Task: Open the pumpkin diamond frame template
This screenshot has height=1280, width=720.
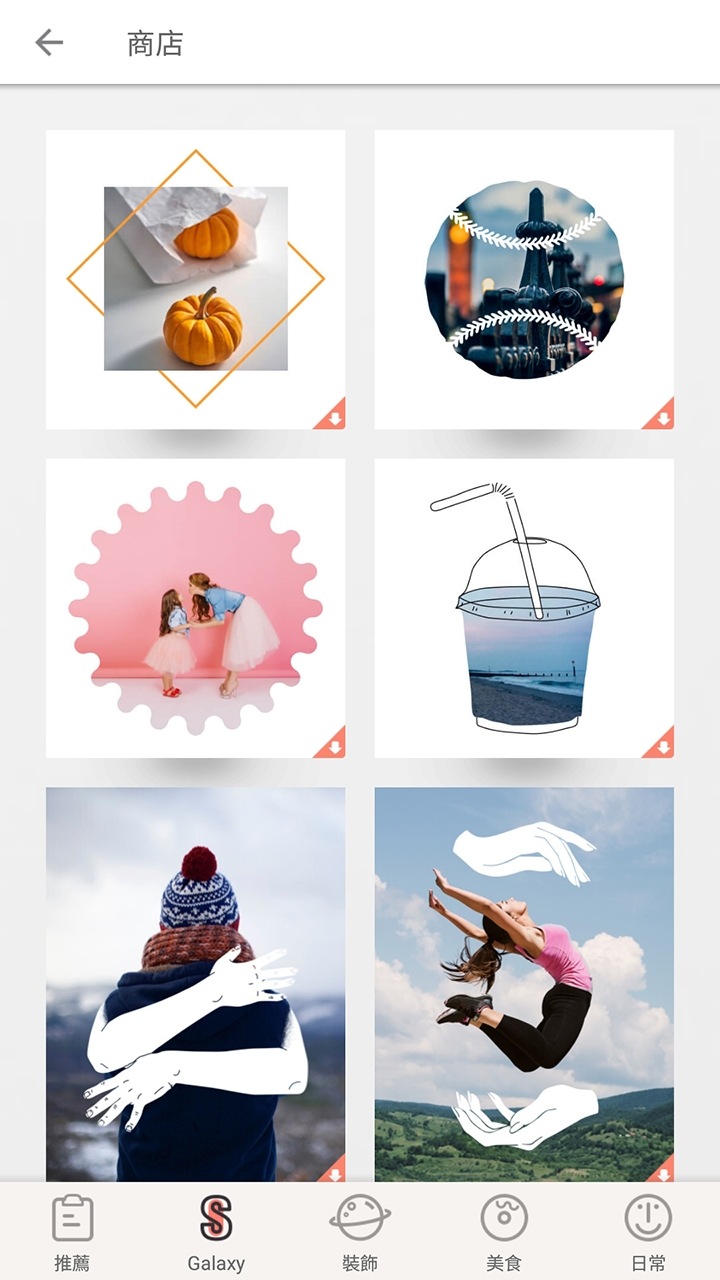Action: (196, 280)
